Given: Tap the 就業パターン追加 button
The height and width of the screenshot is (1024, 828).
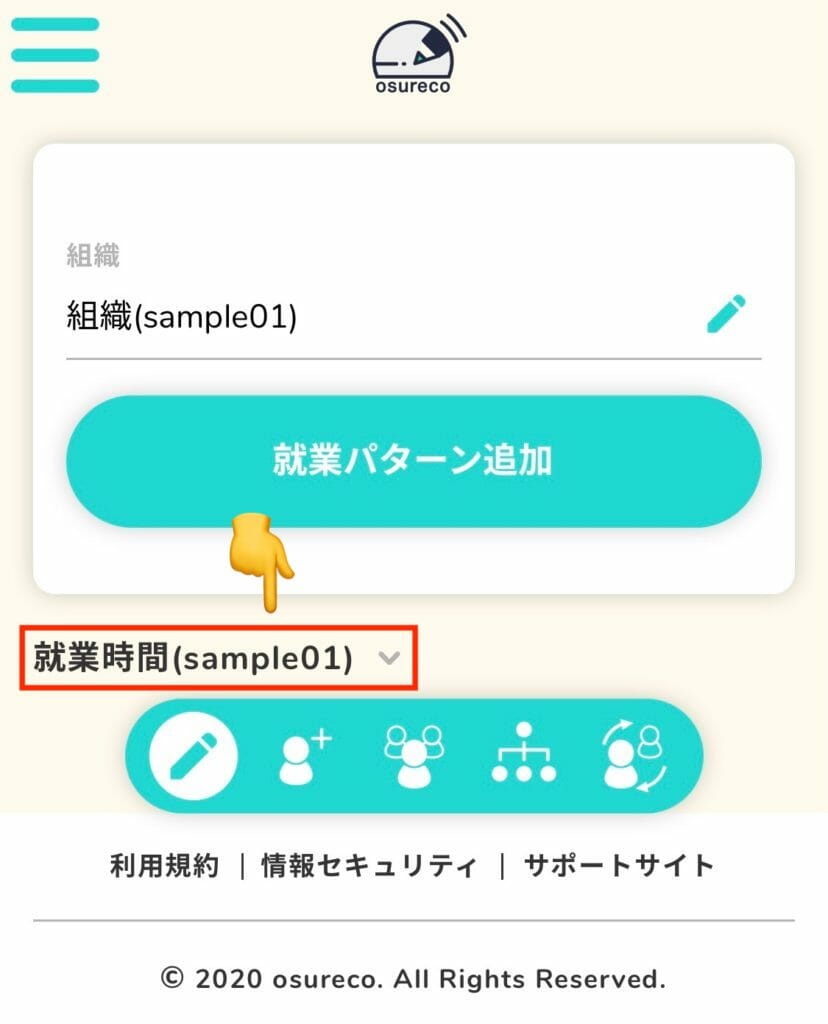Looking at the screenshot, I should pyautogui.click(x=413, y=461).
